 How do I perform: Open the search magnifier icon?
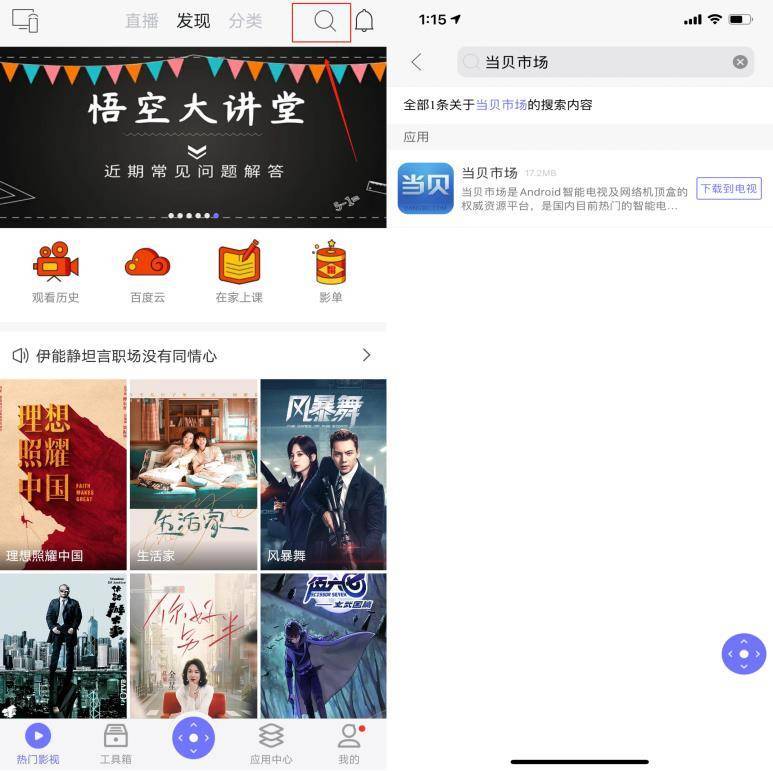[324, 21]
